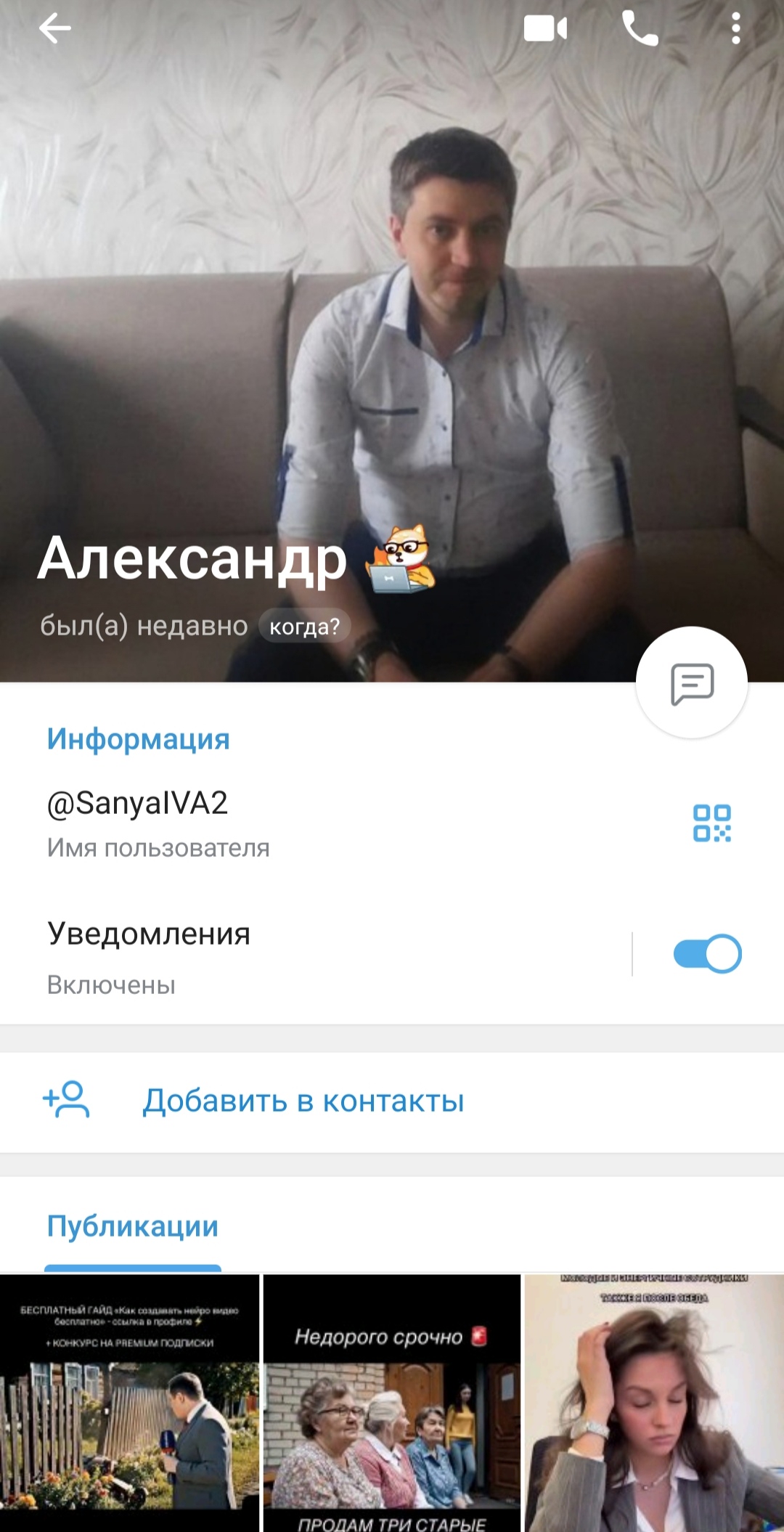Open the post with the reporter near the fence
The height and width of the screenshot is (1532, 784).
pyautogui.click(x=129, y=1403)
